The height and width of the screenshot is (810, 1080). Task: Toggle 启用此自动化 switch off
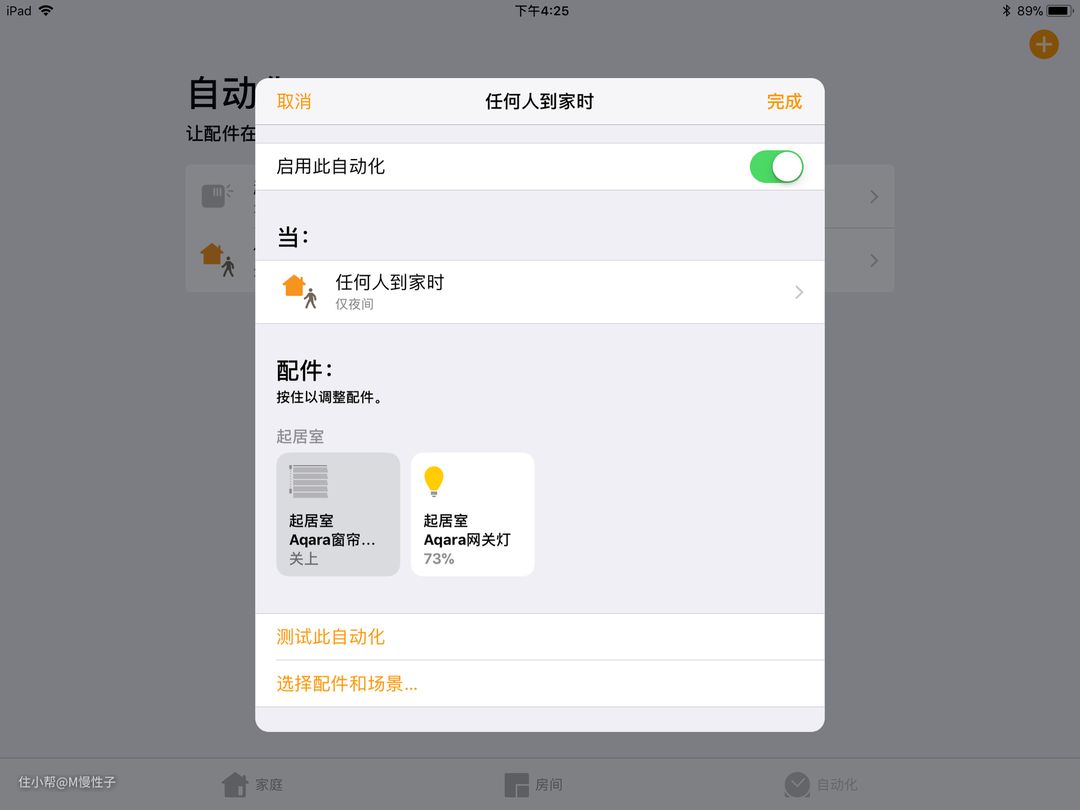coord(776,167)
